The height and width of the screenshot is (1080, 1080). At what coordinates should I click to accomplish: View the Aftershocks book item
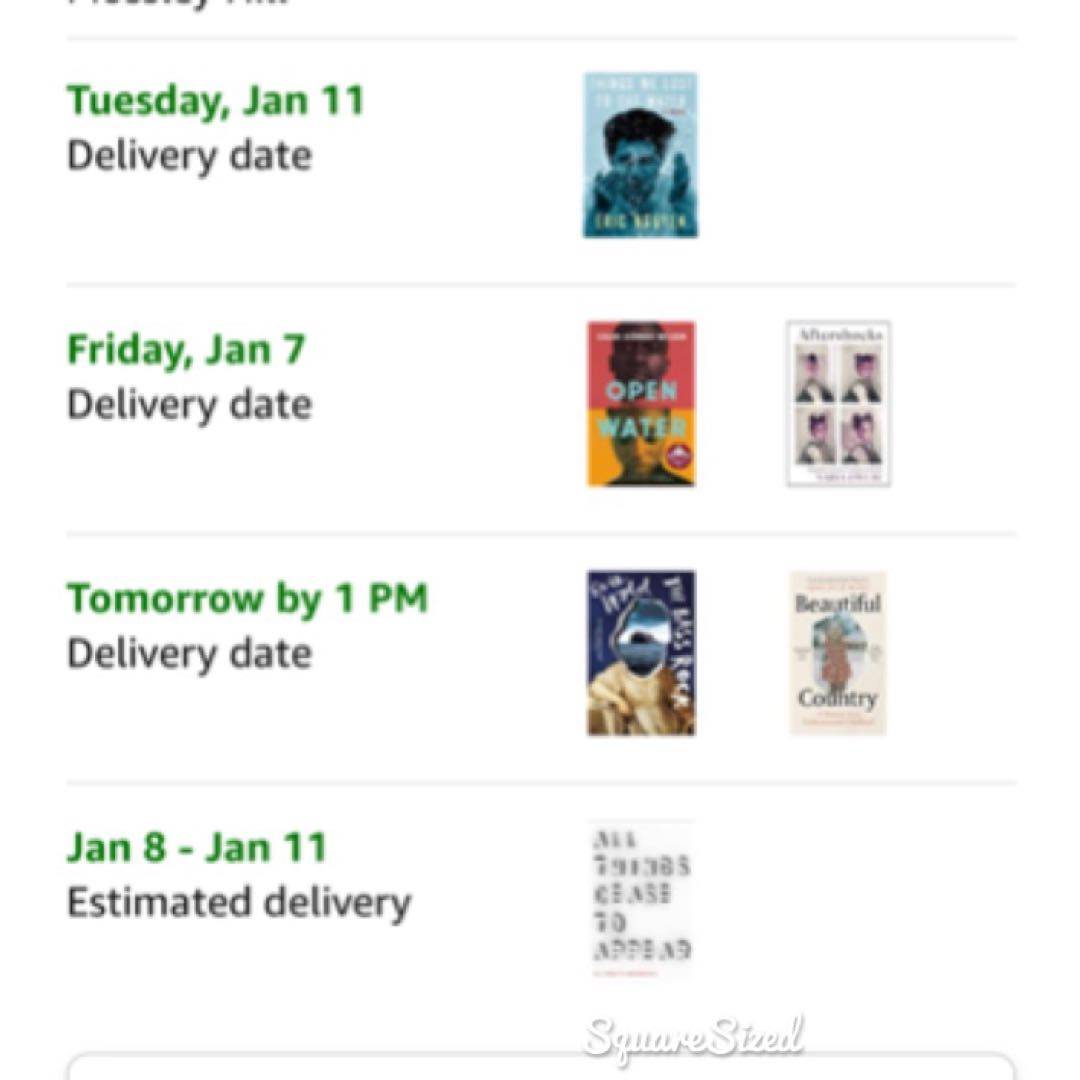(838, 404)
